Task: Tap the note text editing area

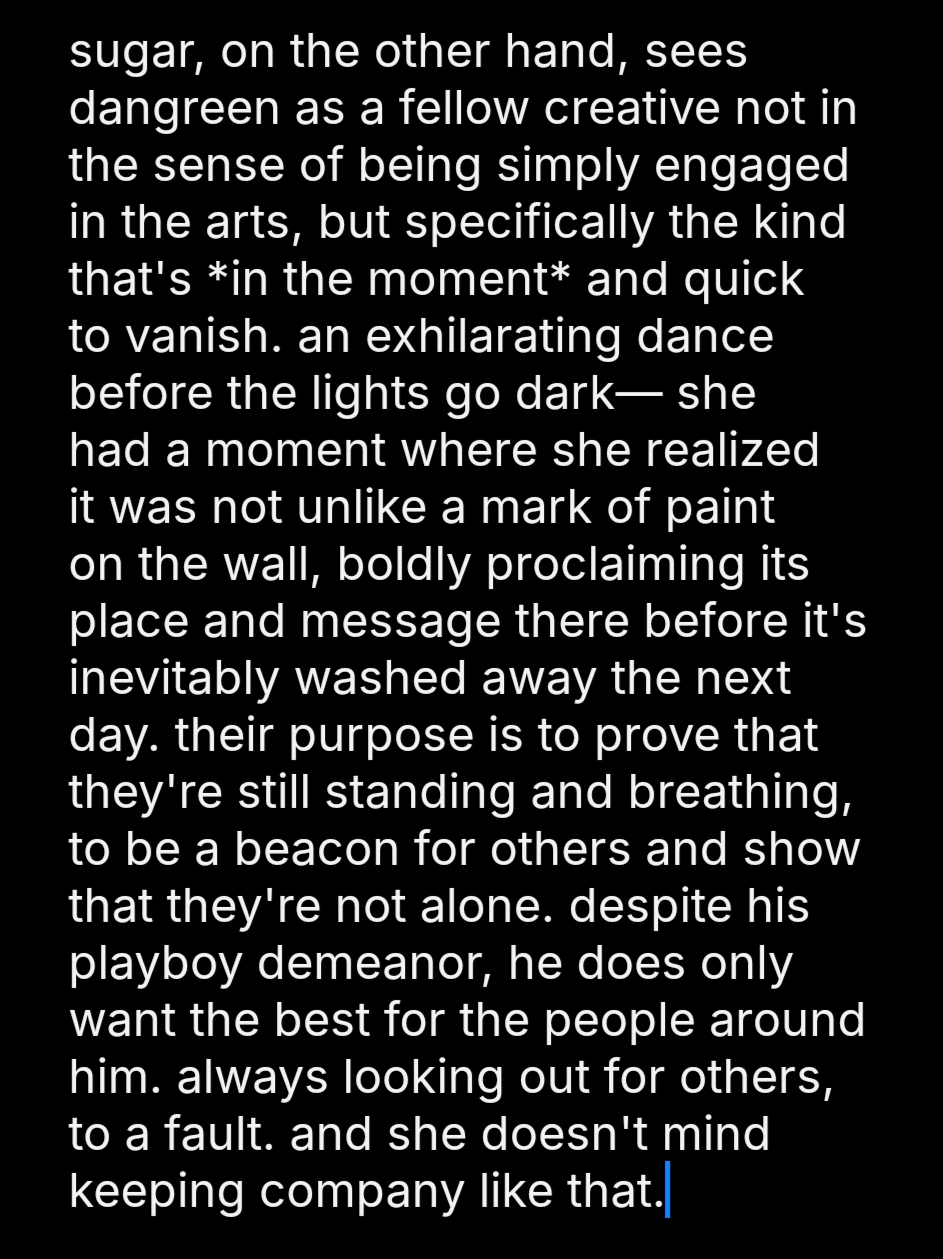Action: coord(468,620)
